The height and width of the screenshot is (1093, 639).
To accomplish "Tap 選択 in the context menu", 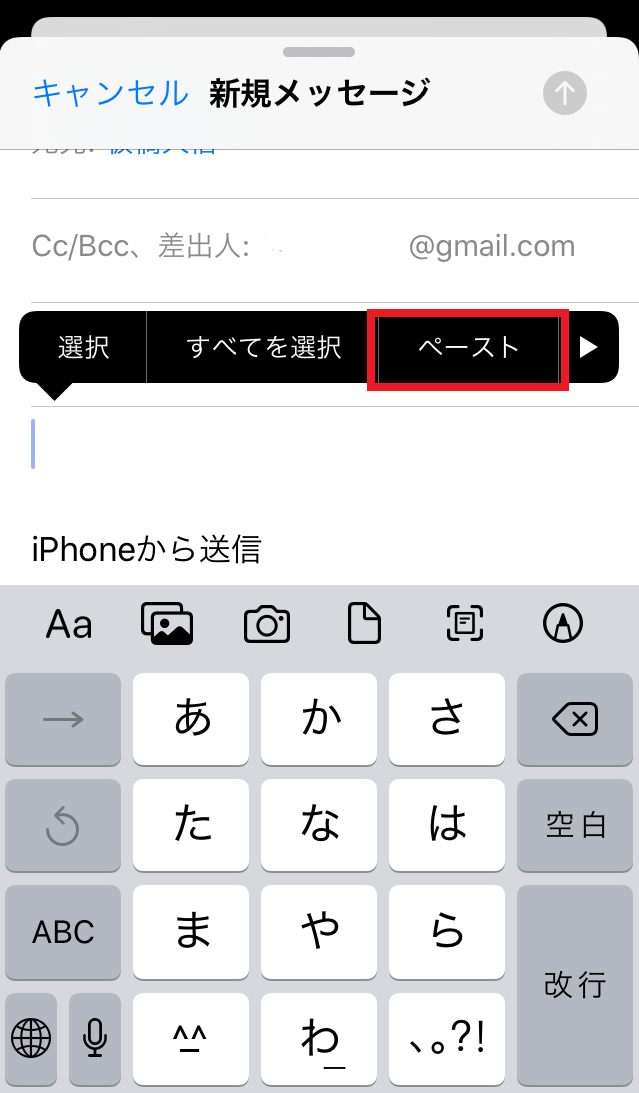I will (x=84, y=347).
